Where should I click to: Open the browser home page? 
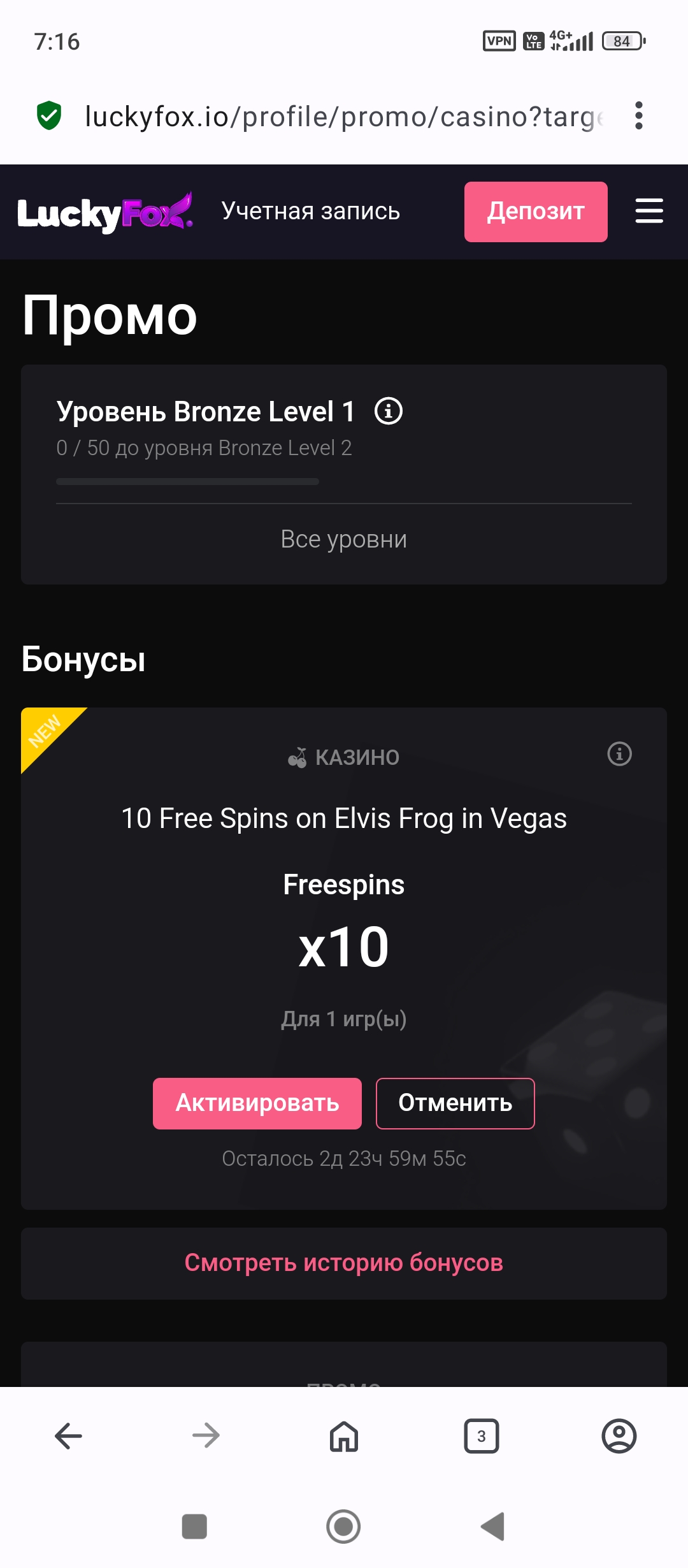pyautogui.click(x=344, y=1436)
